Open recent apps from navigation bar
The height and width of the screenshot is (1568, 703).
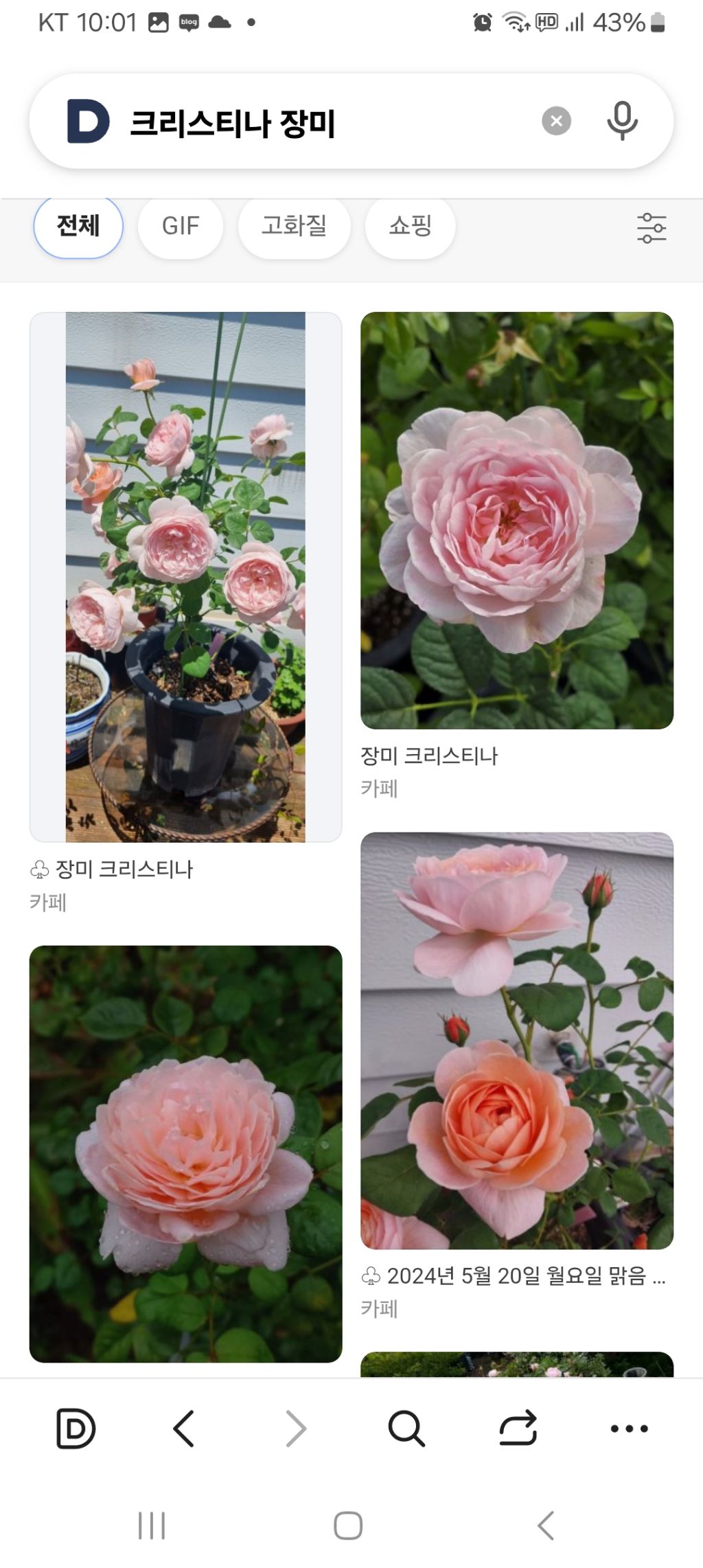[152, 1525]
